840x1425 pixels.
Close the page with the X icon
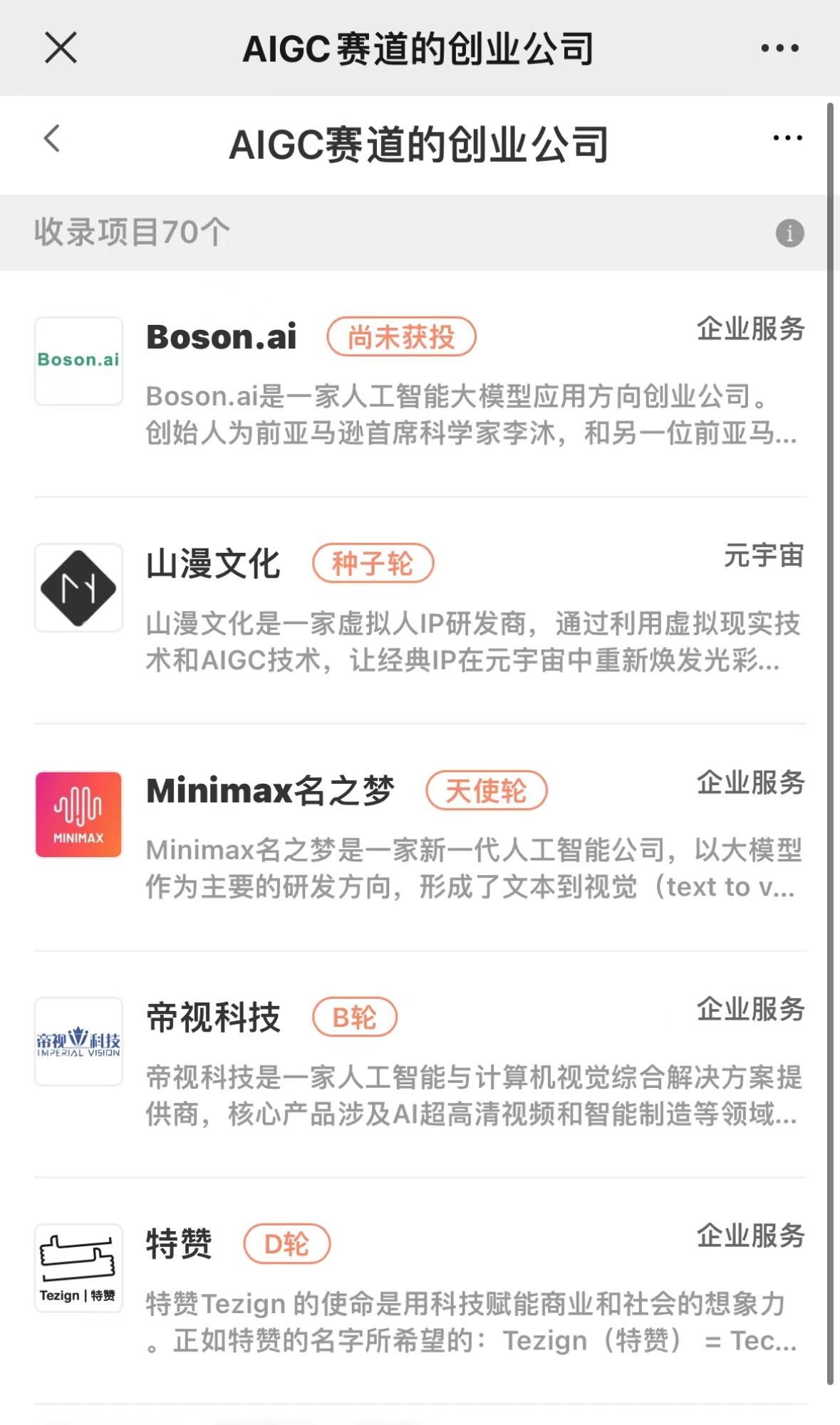click(61, 48)
